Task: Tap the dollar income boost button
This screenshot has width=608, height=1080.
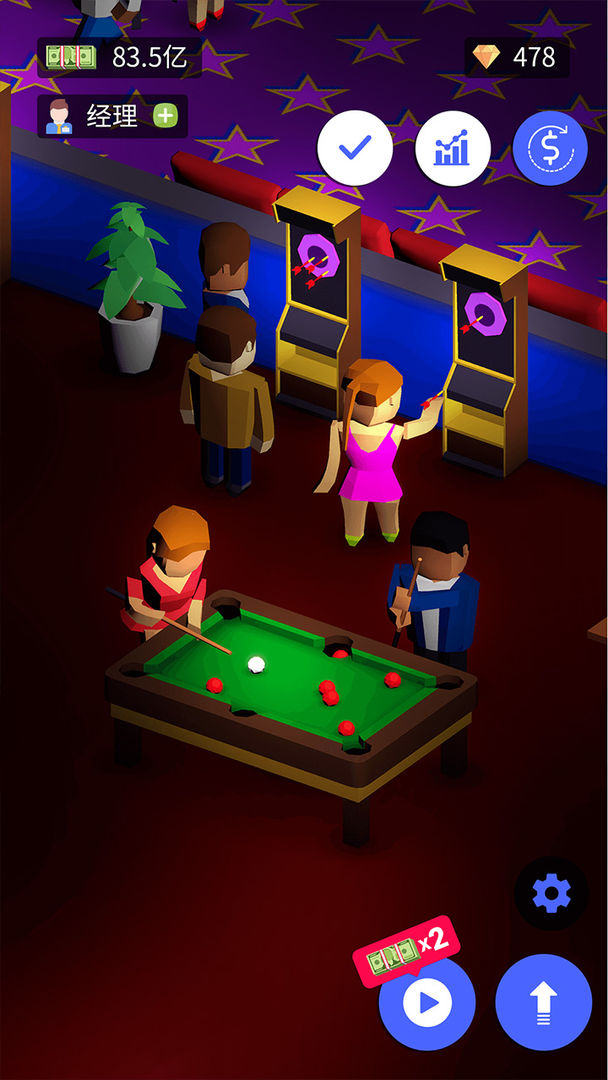Action: click(x=550, y=149)
